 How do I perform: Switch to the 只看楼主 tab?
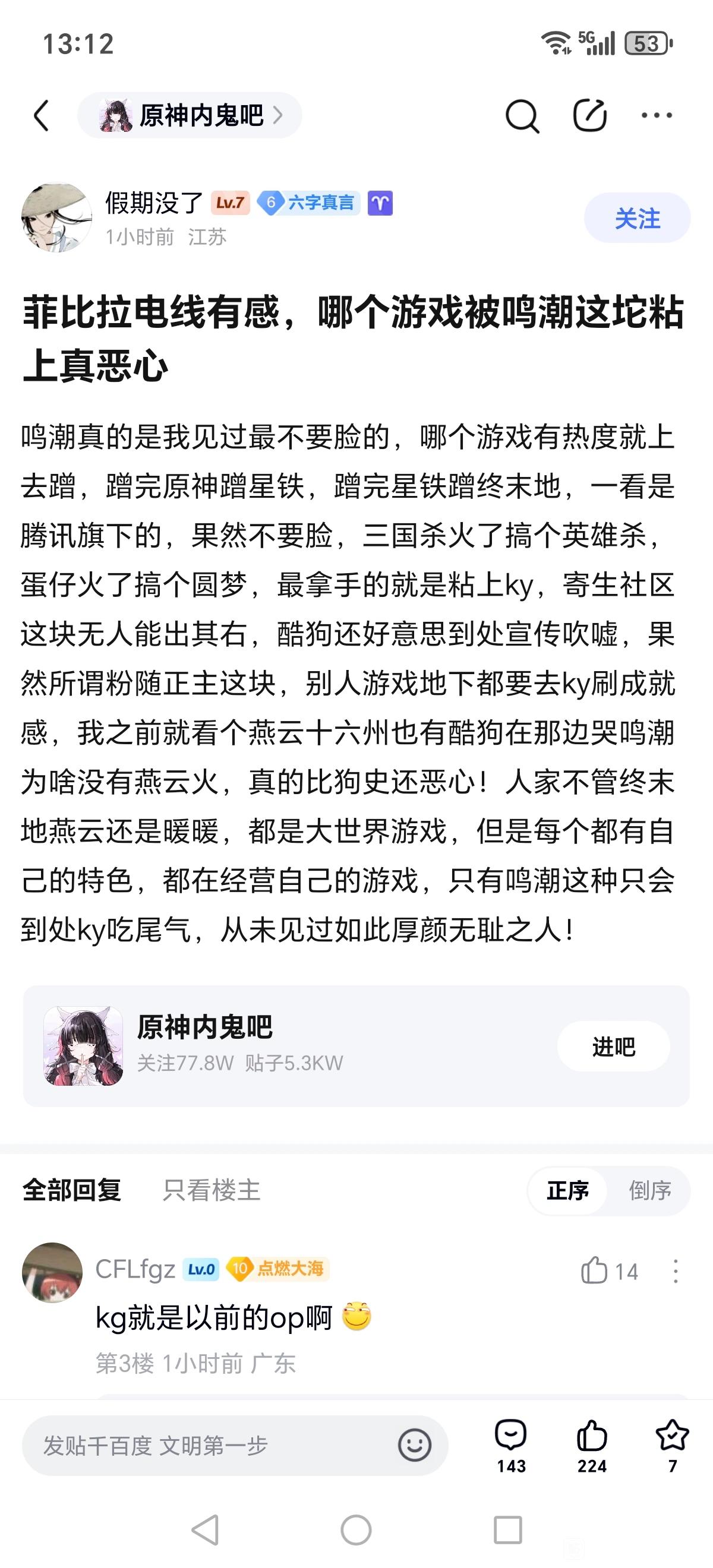[212, 1190]
